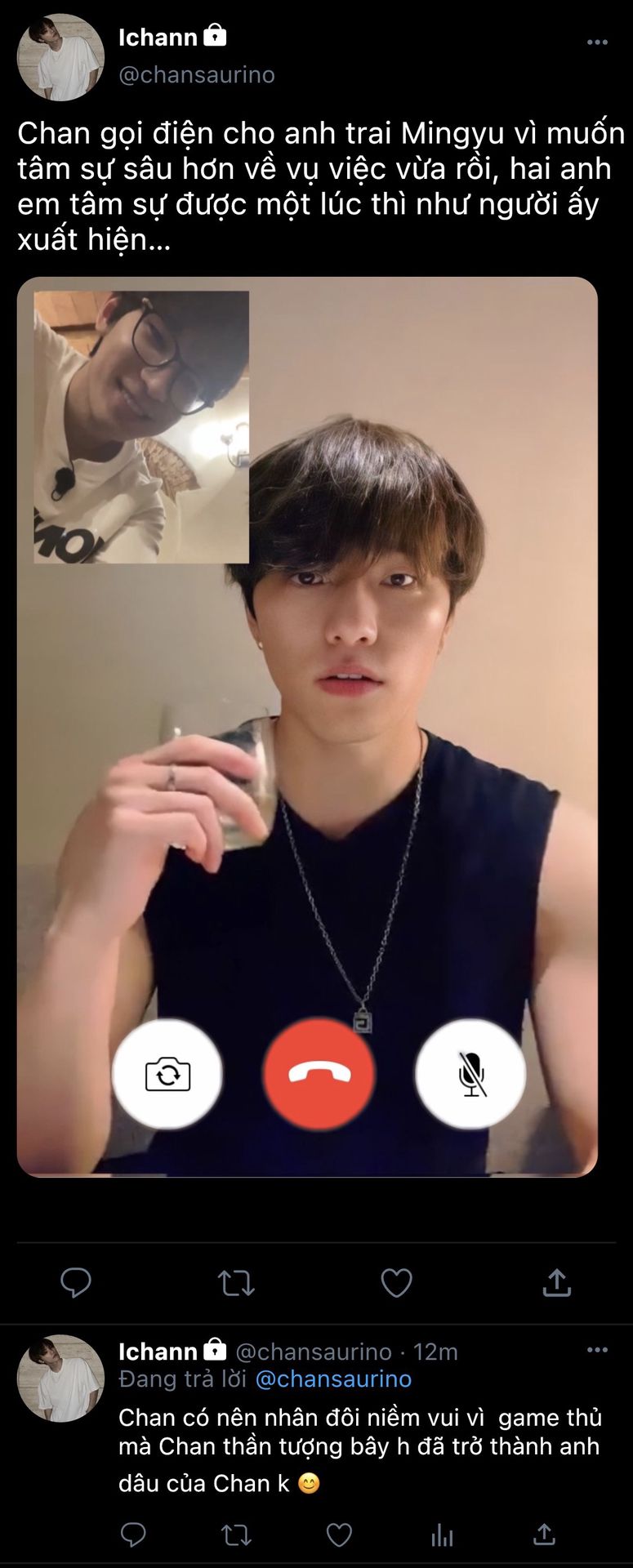Reply to the 12m reply tweet
The width and height of the screenshot is (633, 1568).
(x=133, y=1535)
